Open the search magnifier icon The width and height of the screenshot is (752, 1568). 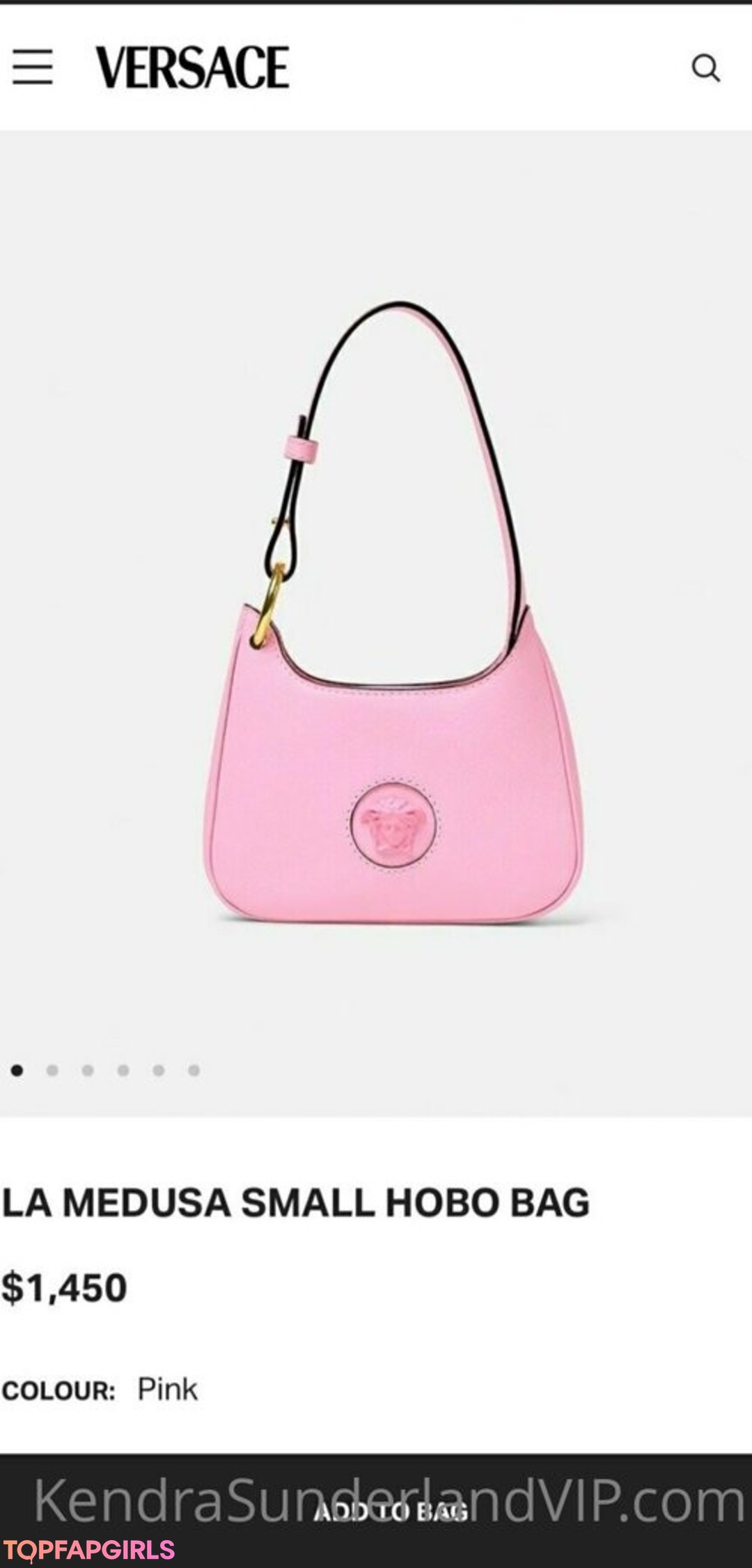[705, 68]
